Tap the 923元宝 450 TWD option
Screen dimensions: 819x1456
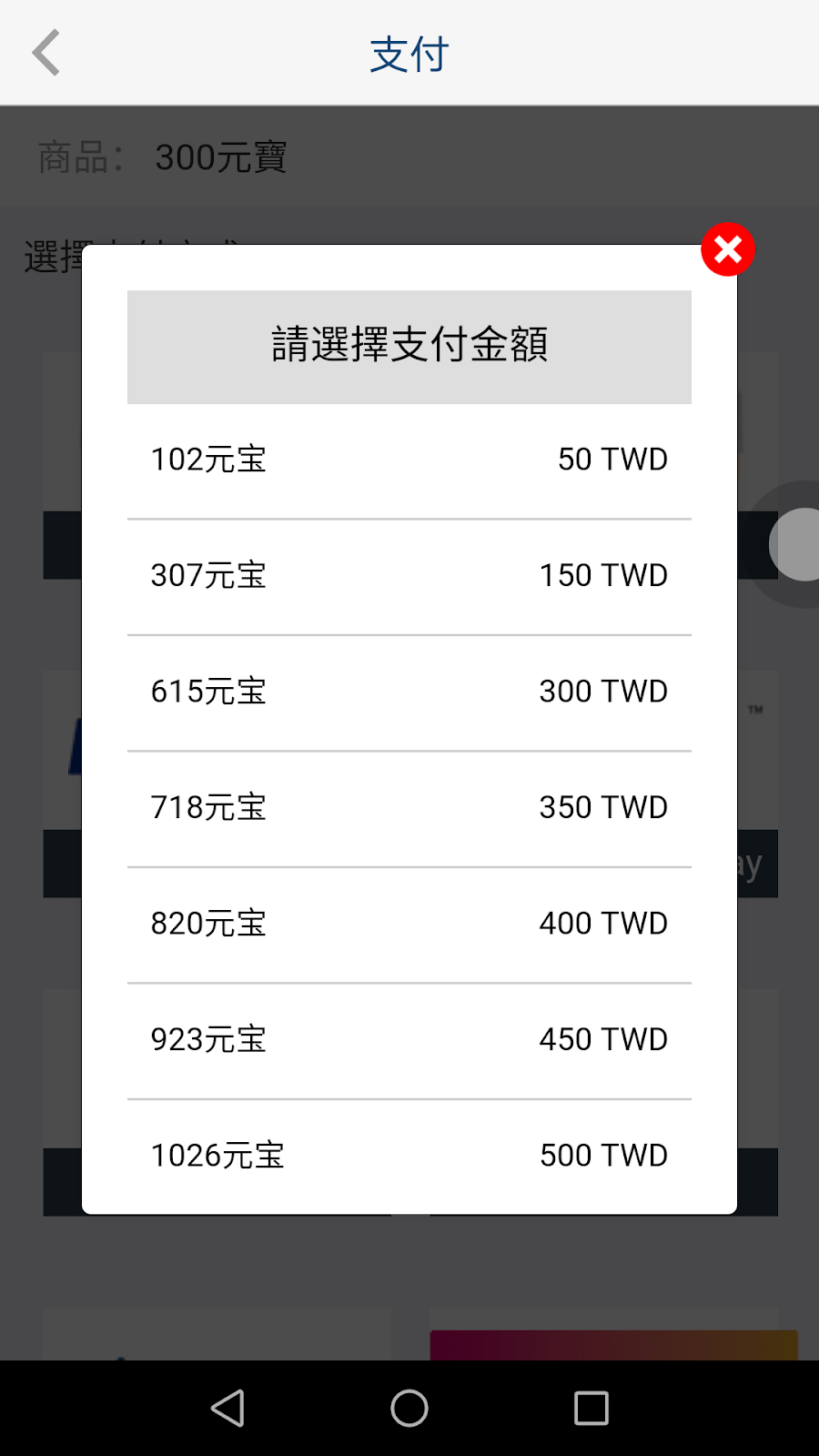(409, 1041)
